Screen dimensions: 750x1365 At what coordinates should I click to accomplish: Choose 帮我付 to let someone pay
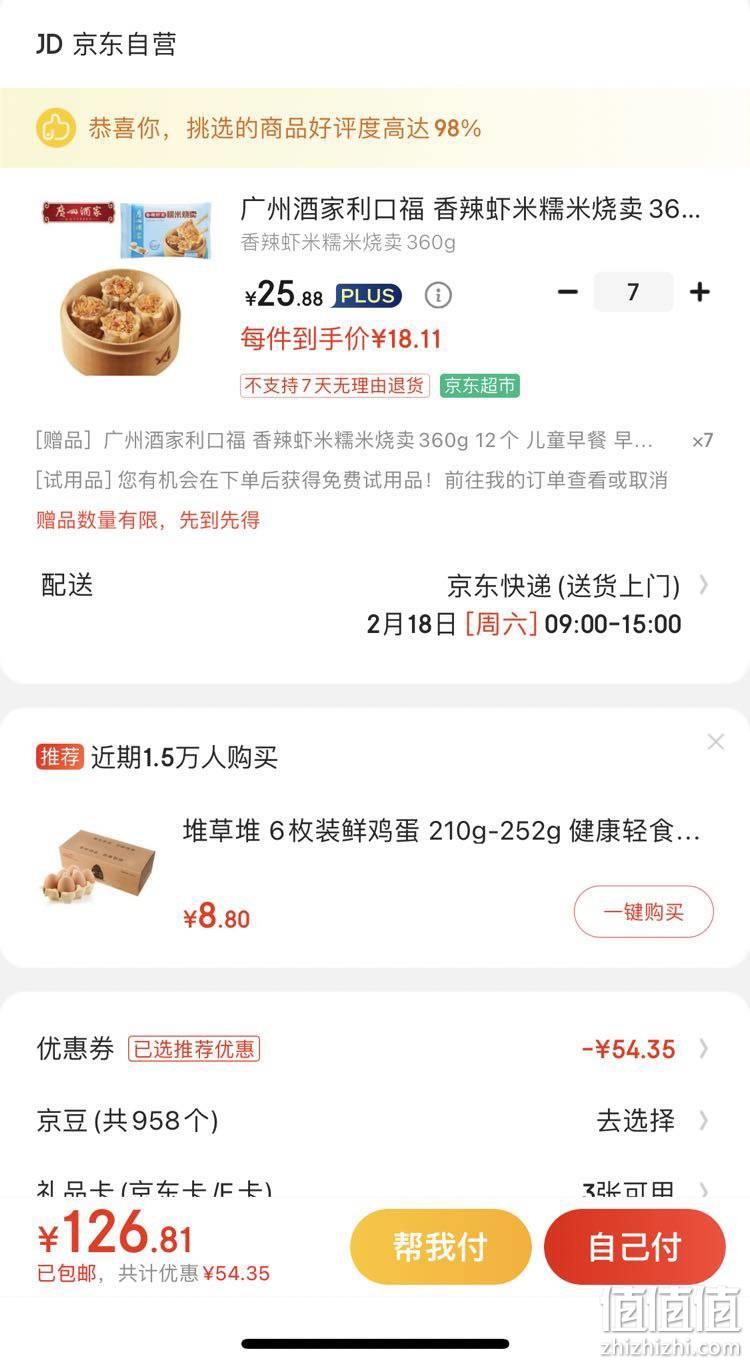point(440,1247)
